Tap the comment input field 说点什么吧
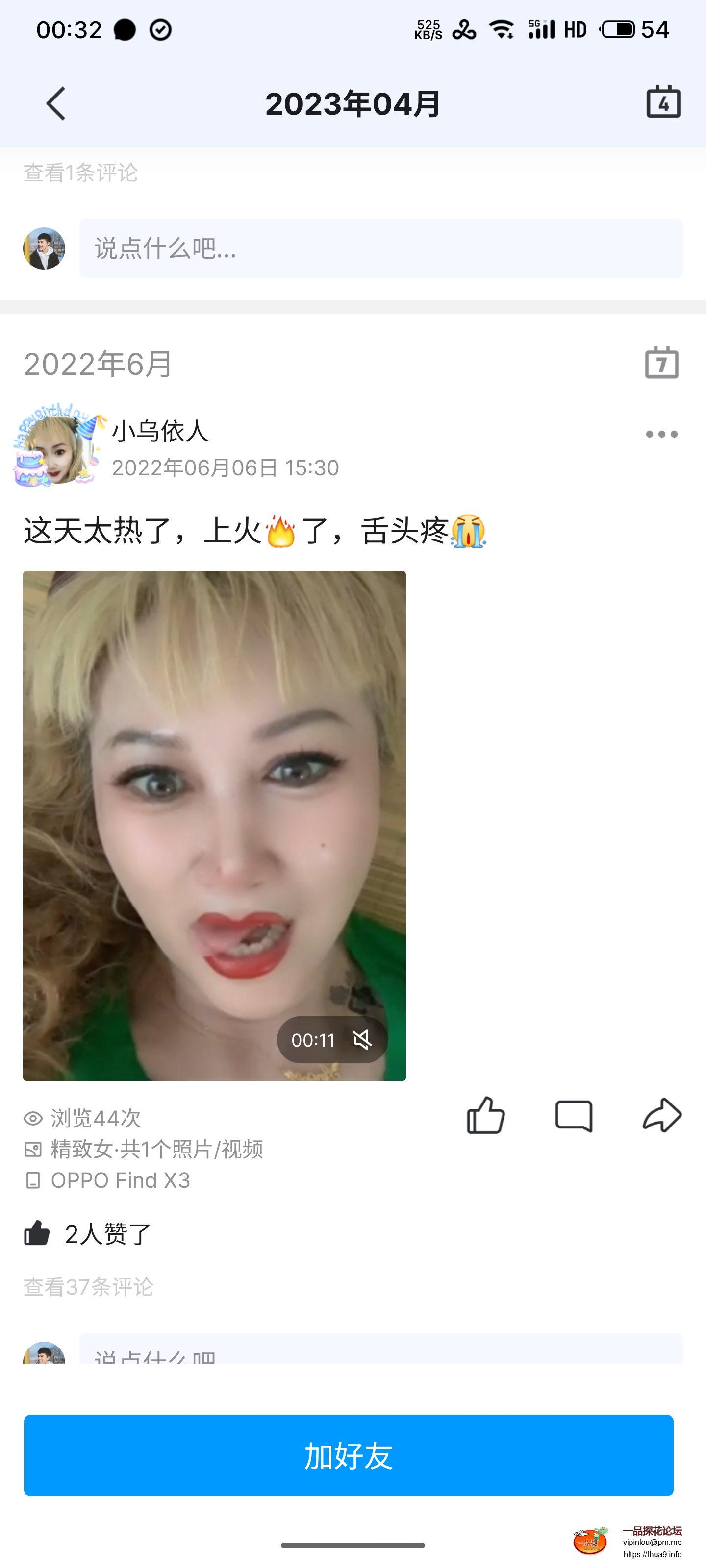 click(x=380, y=248)
